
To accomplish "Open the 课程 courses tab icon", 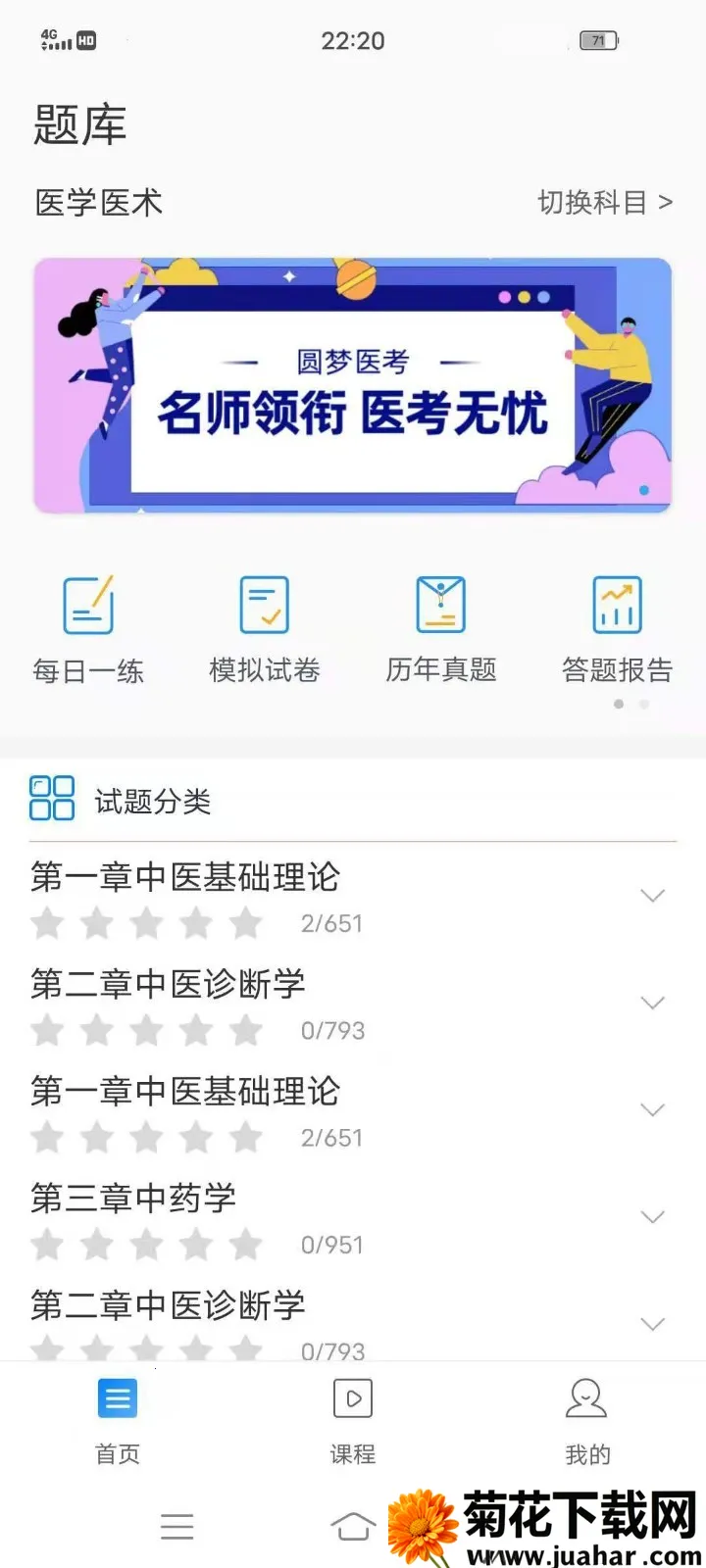I will (352, 1398).
